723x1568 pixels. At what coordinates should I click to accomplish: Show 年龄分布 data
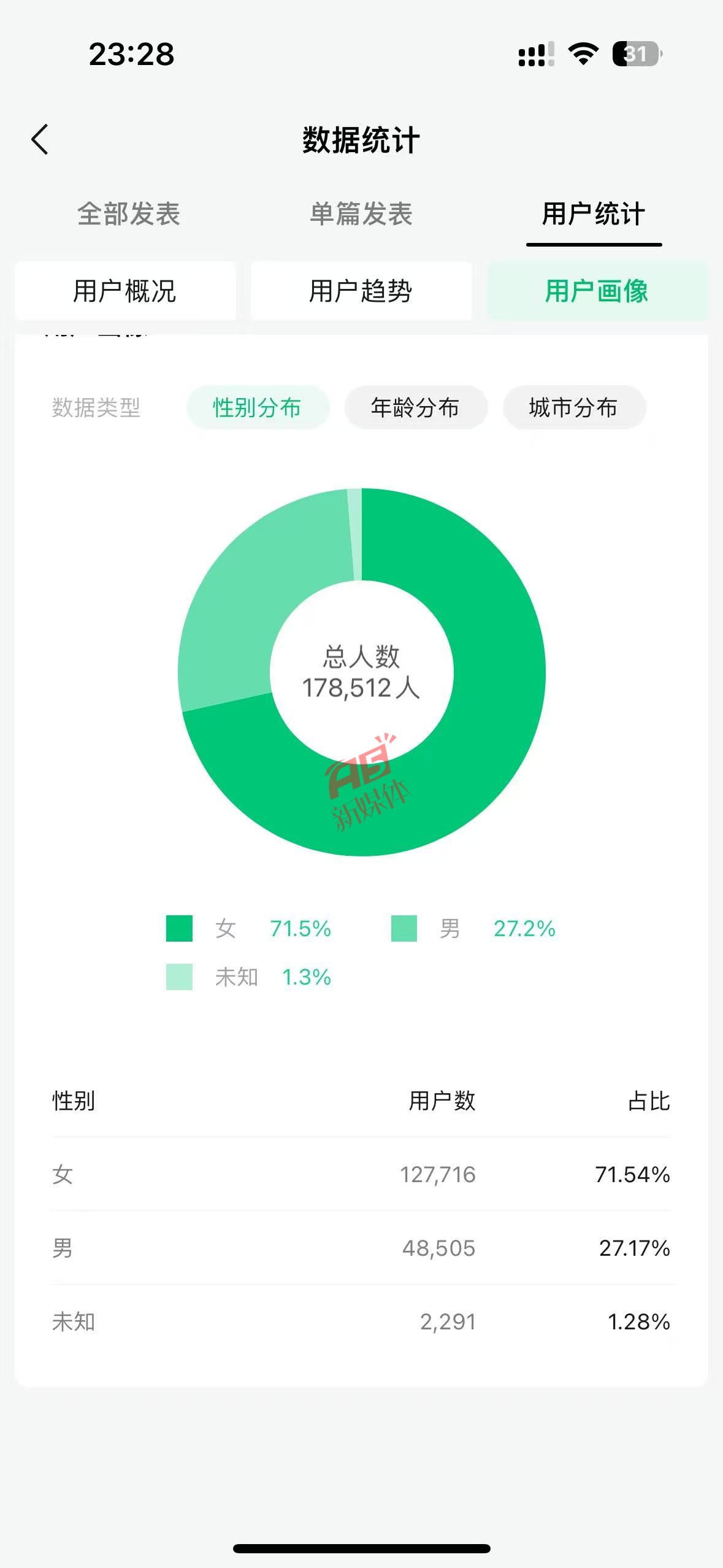[x=416, y=407]
